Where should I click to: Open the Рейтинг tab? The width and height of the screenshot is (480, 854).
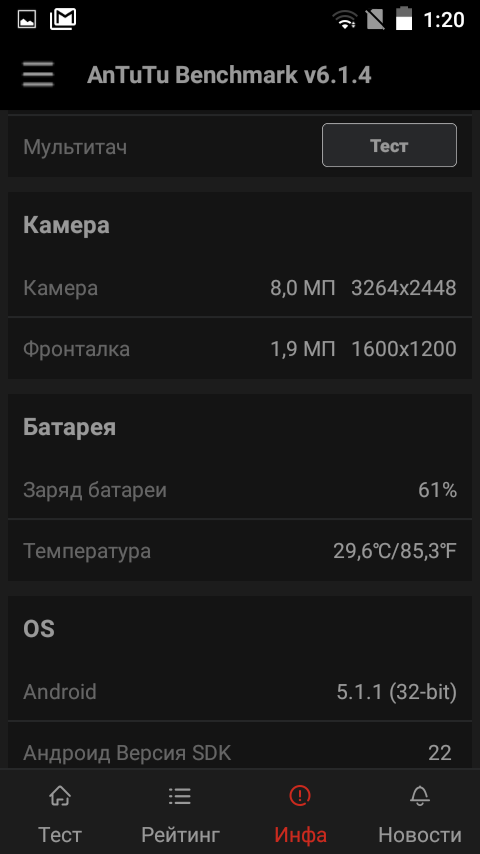coord(180,813)
